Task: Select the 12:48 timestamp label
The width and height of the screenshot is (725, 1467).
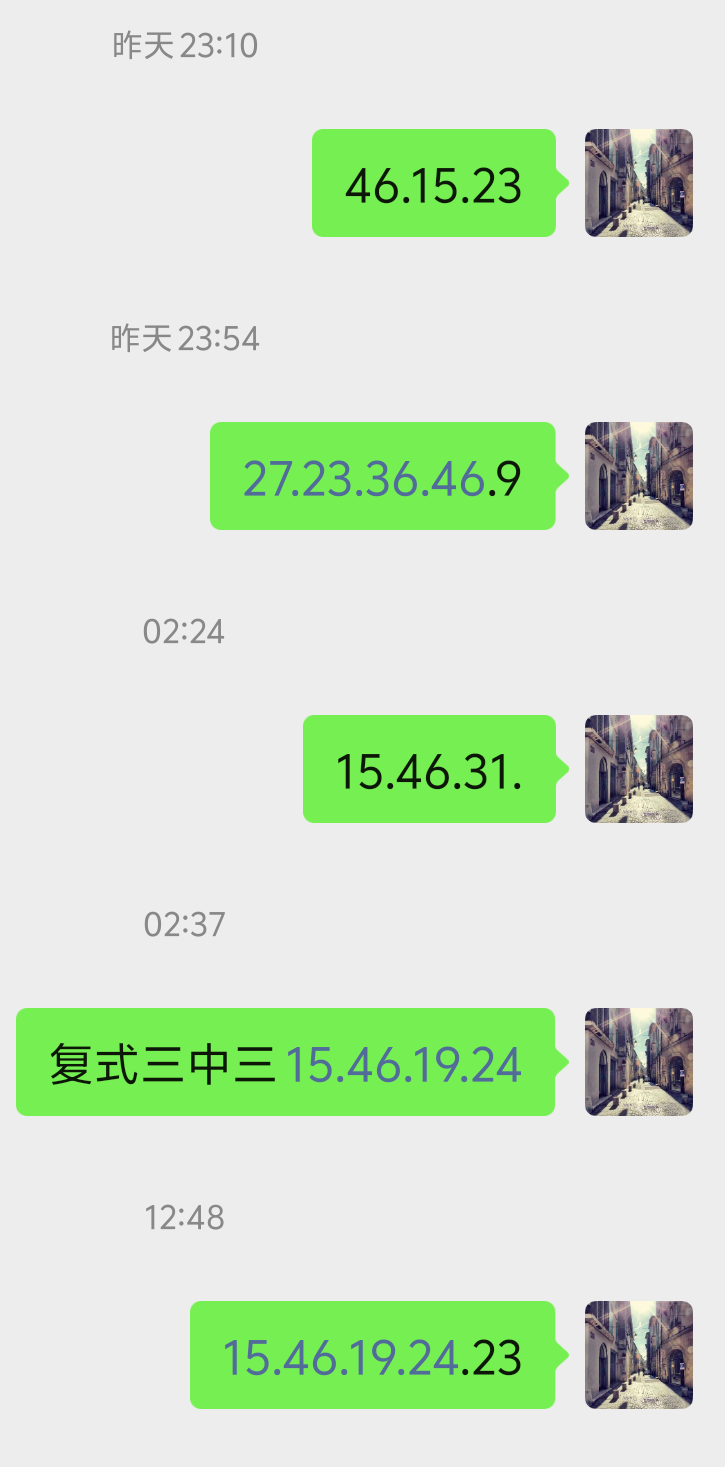Action: tap(186, 1217)
